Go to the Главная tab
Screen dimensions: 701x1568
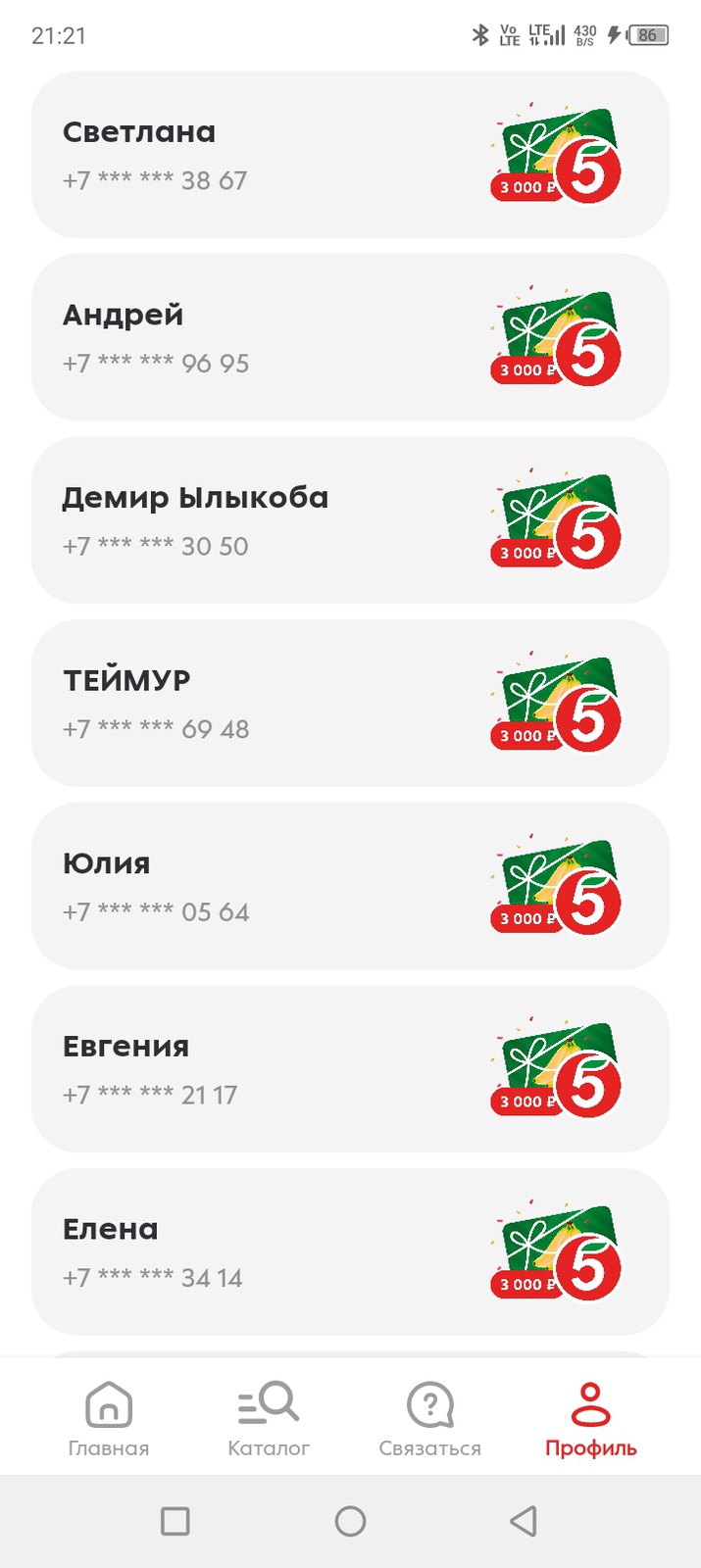click(109, 1418)
